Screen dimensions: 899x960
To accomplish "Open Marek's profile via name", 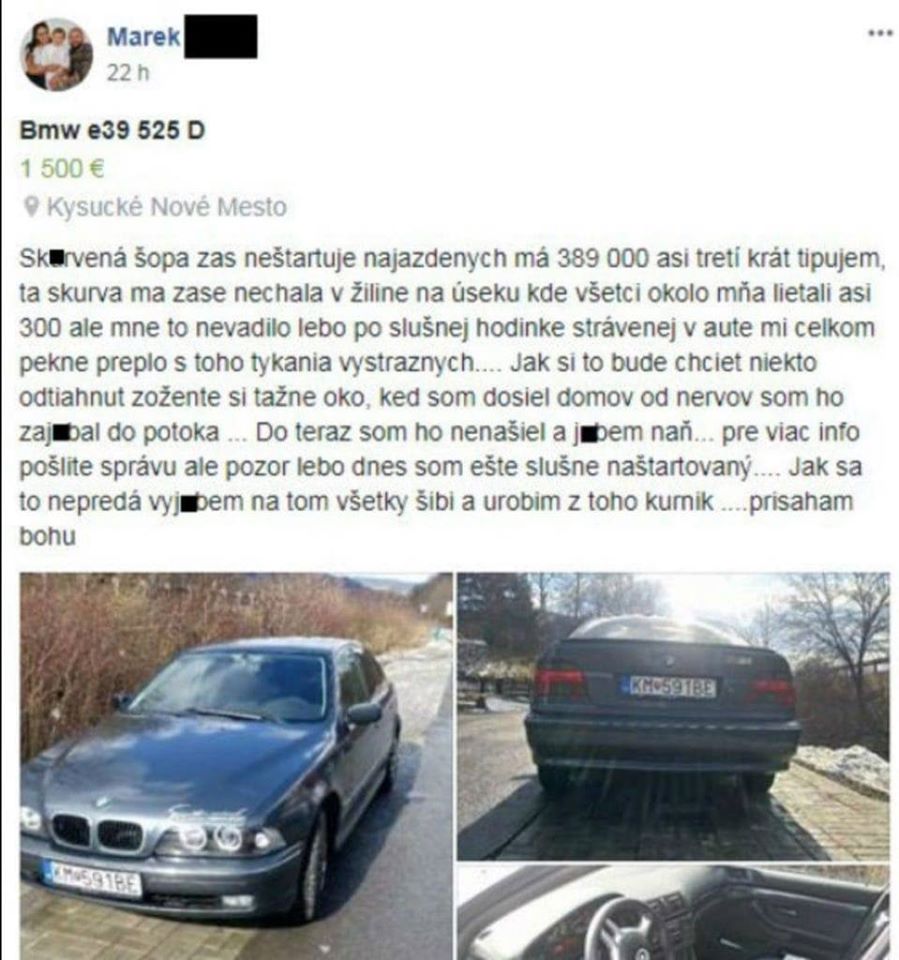I will pyautogui.click(x=143, y=37).
